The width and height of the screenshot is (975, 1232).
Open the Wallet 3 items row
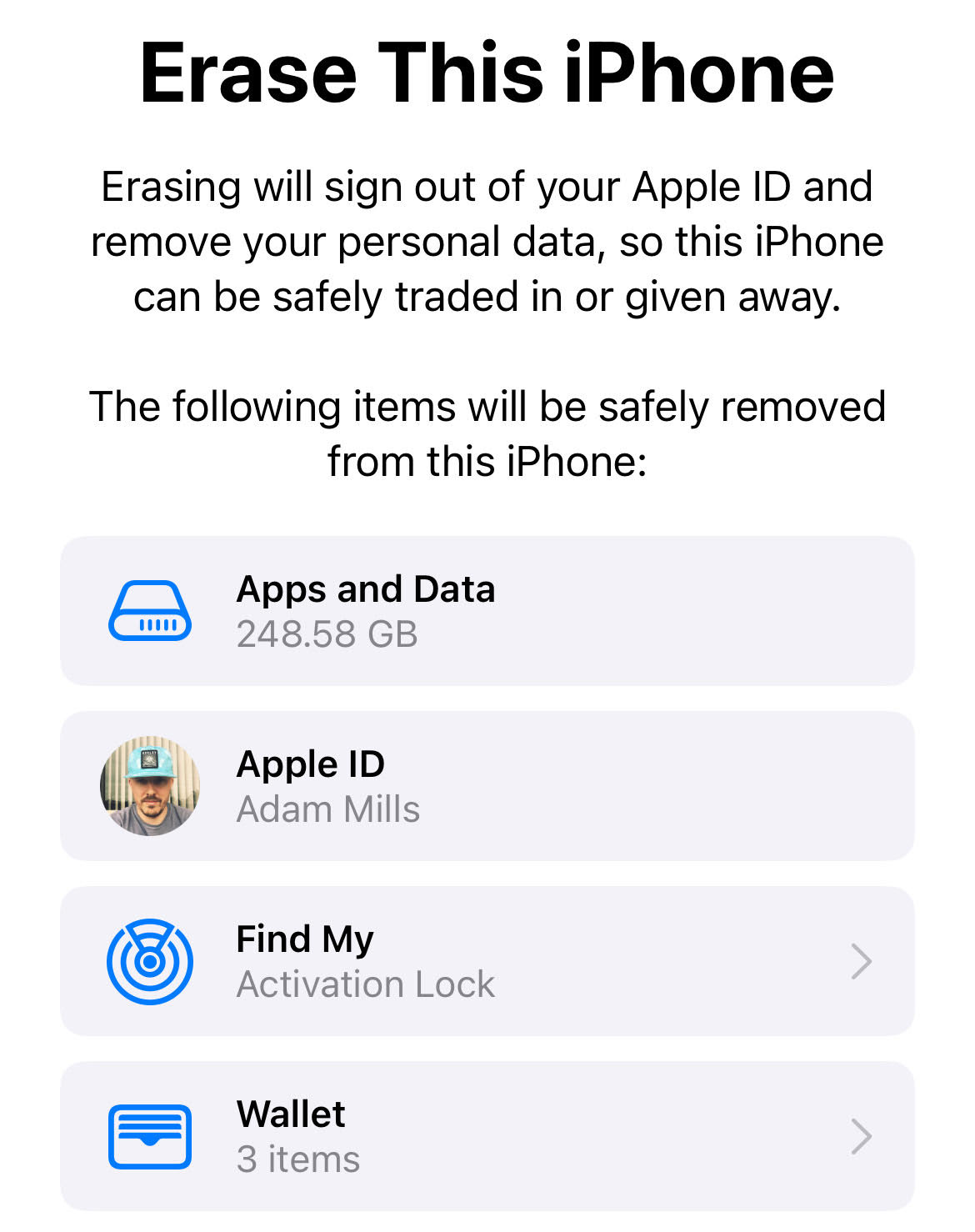[x=487, y=1136]
